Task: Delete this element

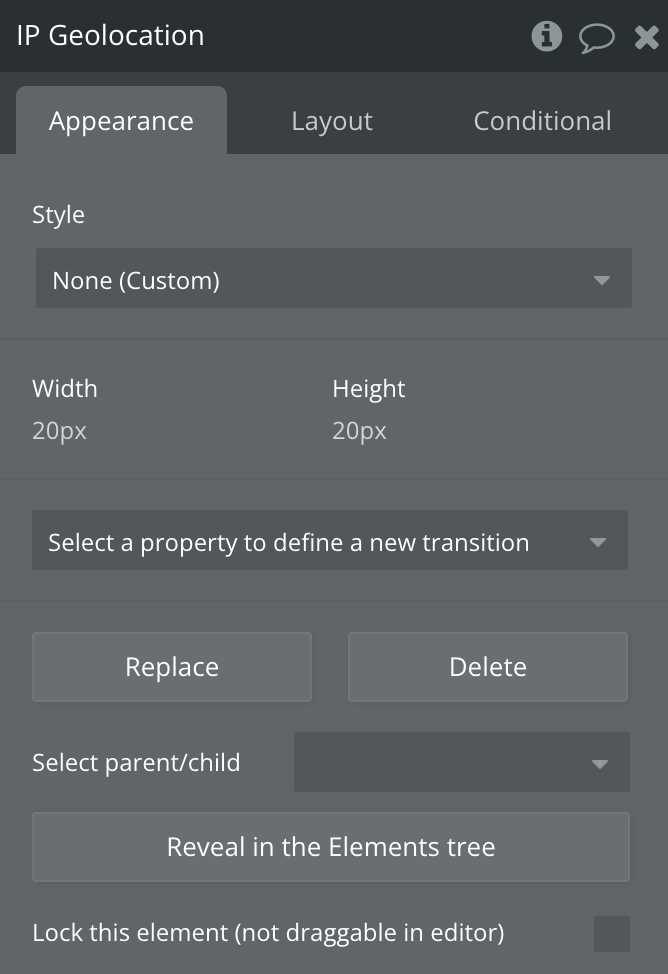Action: 488,667
